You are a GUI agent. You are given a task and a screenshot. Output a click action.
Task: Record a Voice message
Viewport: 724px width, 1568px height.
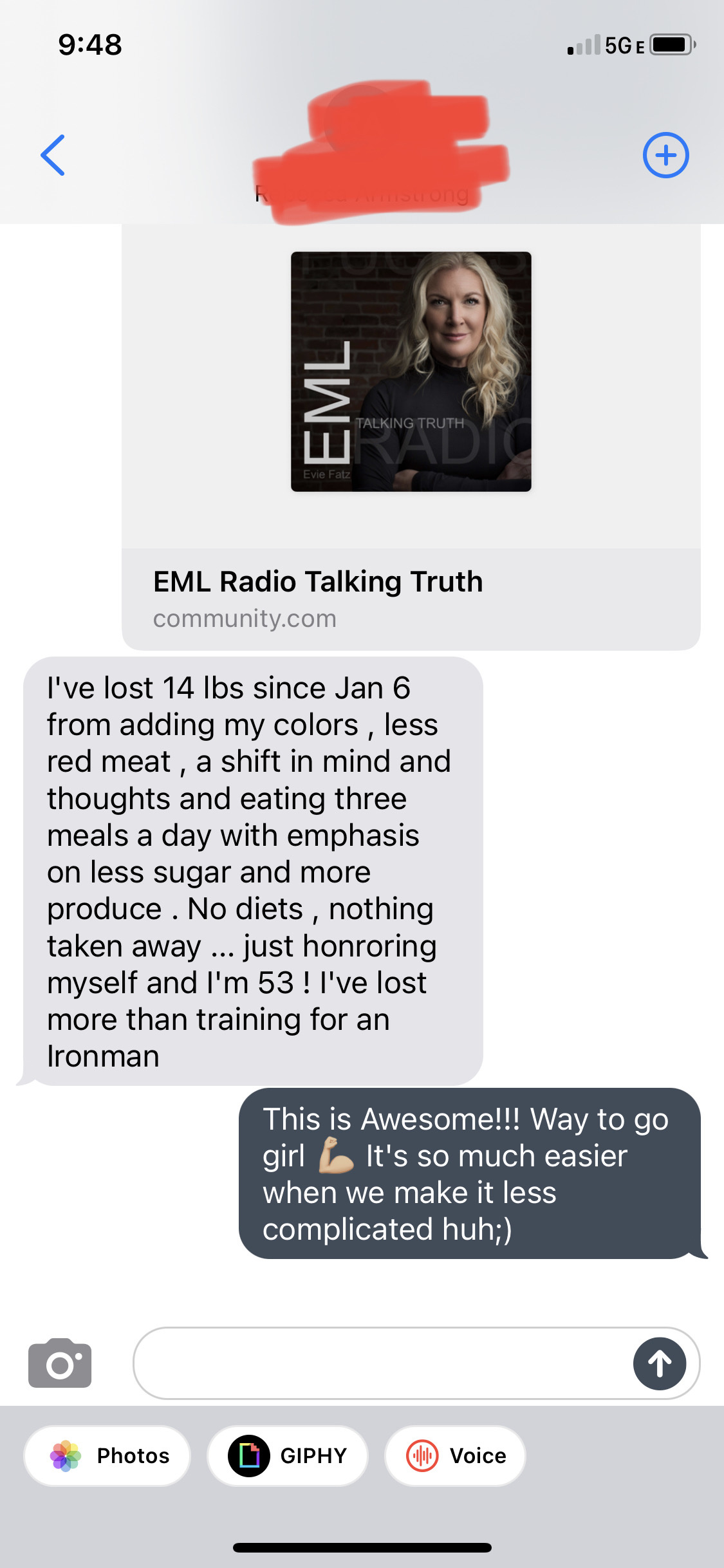tap(455, 1455)
